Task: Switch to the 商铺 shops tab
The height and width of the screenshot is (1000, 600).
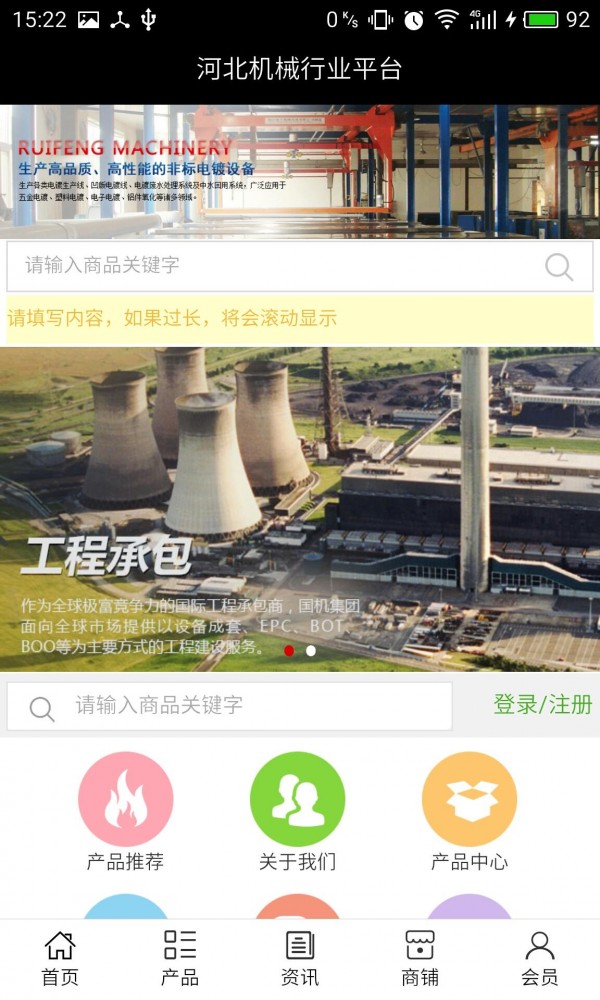Action: (420, 959)
